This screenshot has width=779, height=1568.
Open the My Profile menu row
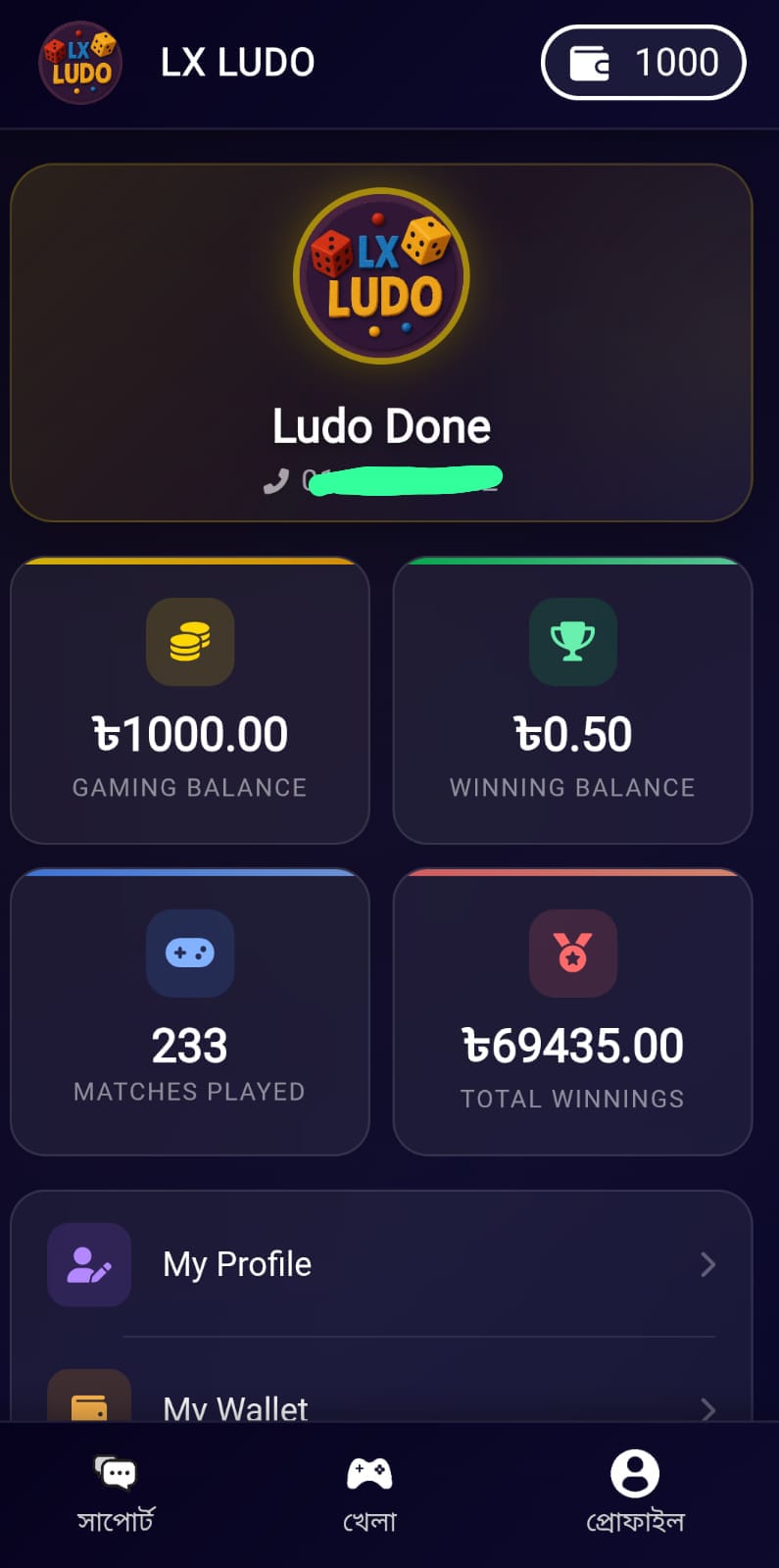(x=382, y=1265)
